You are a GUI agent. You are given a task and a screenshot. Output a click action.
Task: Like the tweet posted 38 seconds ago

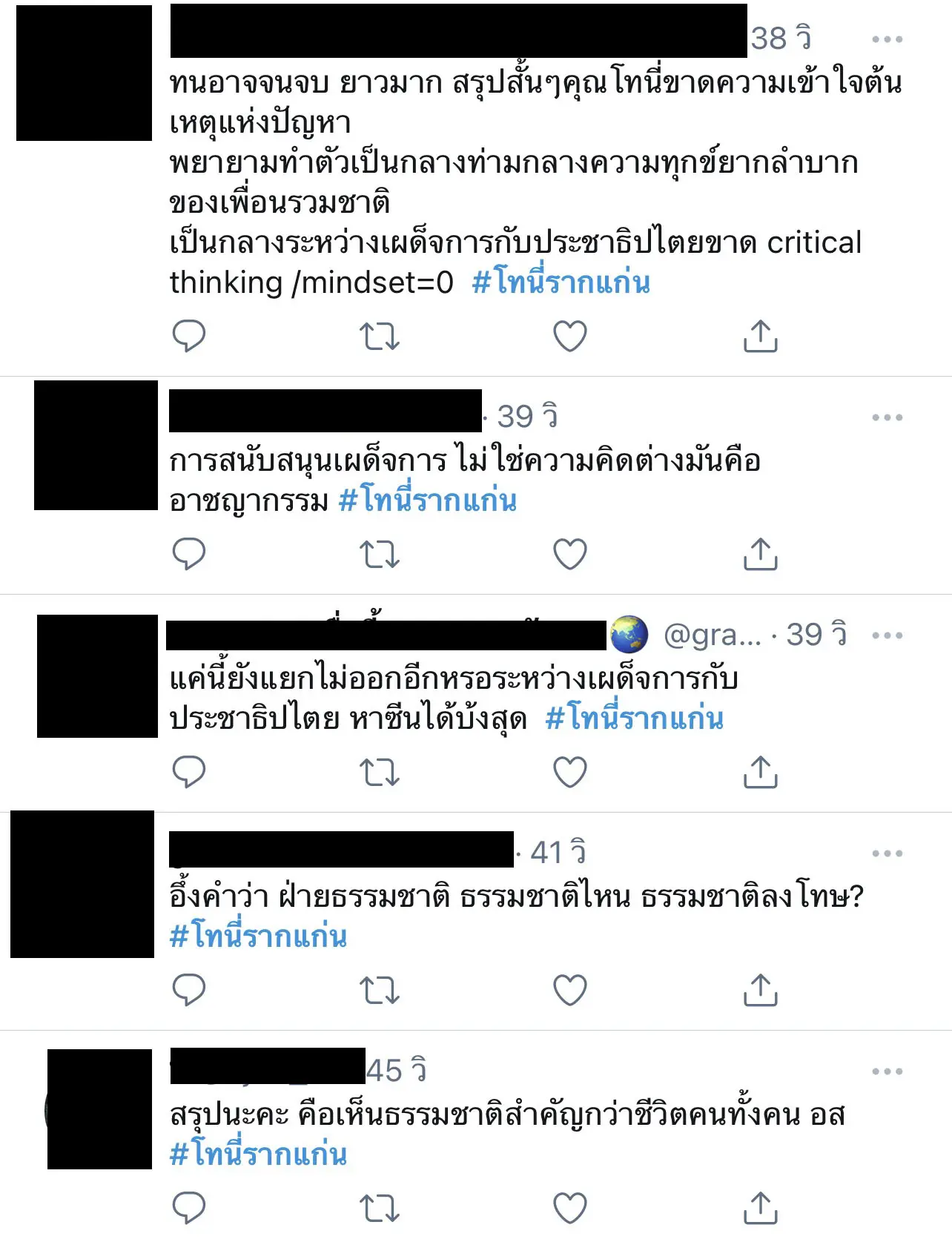coord(569,336)
